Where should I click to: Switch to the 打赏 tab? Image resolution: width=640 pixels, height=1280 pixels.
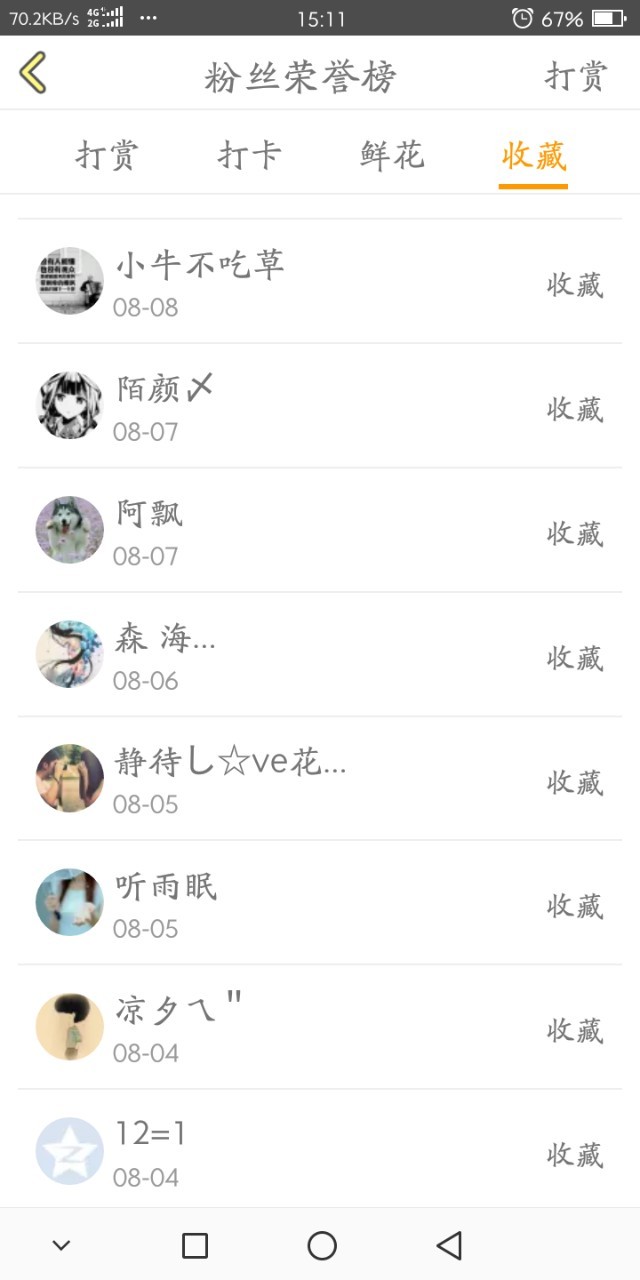[107, 156]
